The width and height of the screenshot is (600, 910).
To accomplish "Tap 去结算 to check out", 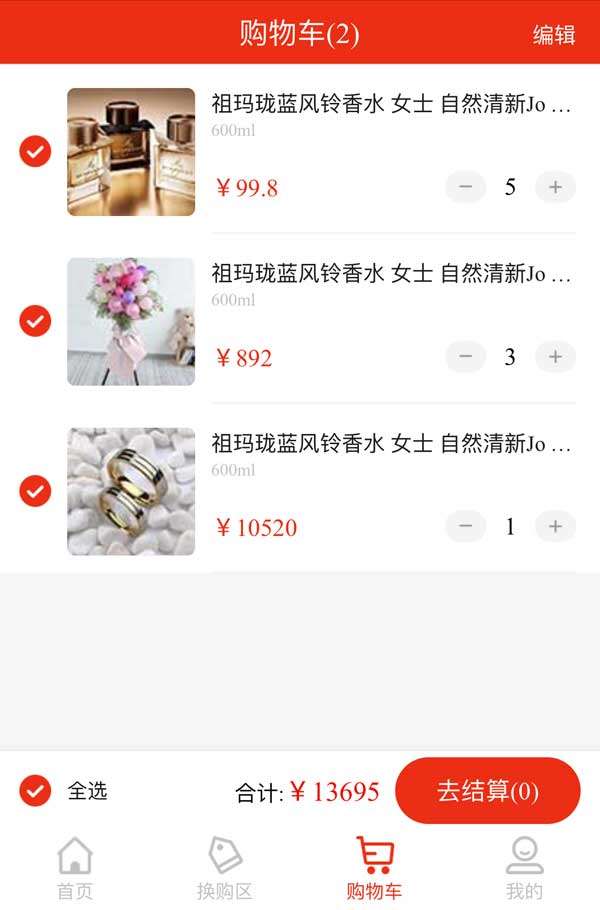I will coord(487,791).
